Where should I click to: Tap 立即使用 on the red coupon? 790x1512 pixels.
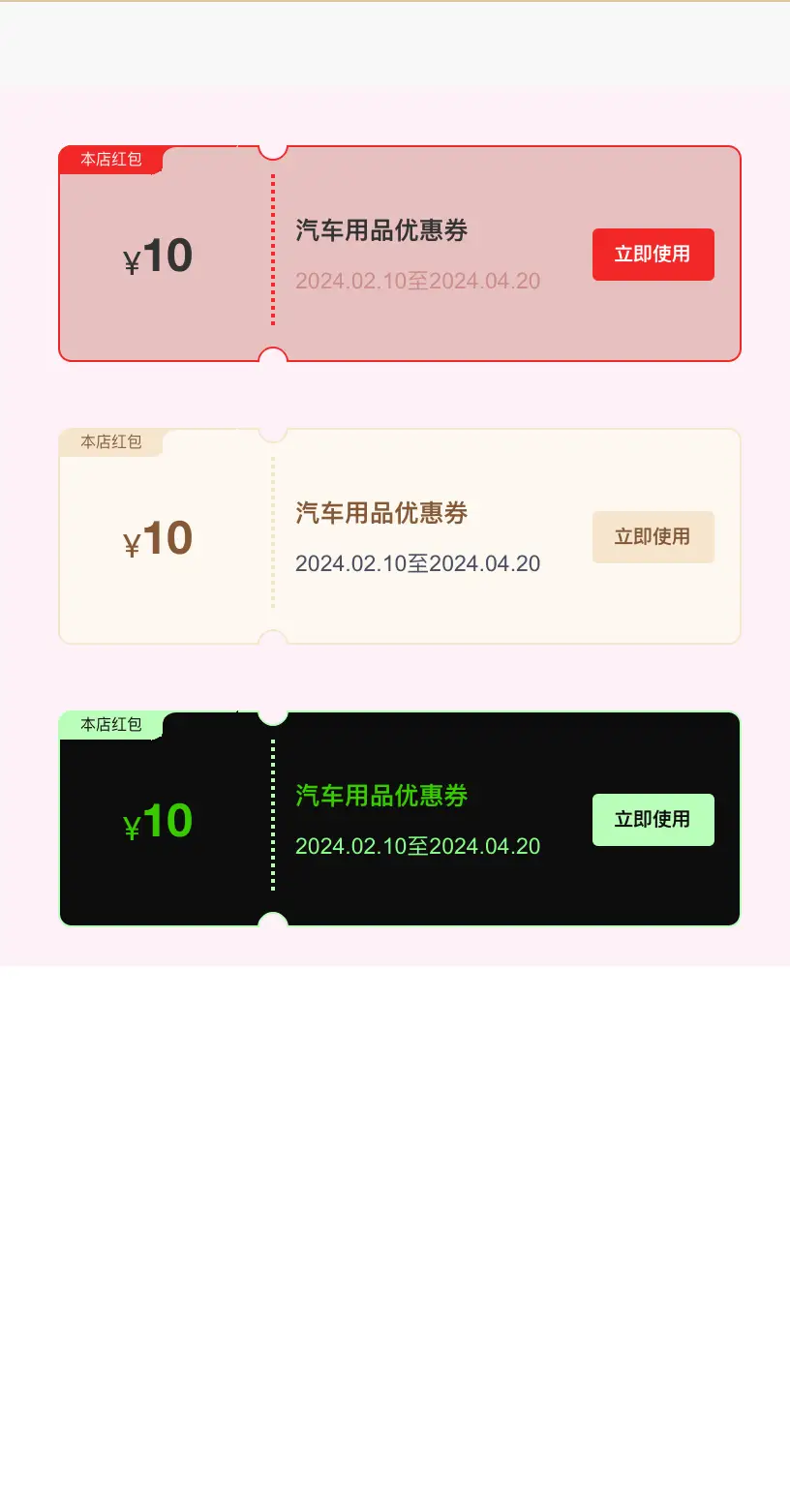[653, 255]
